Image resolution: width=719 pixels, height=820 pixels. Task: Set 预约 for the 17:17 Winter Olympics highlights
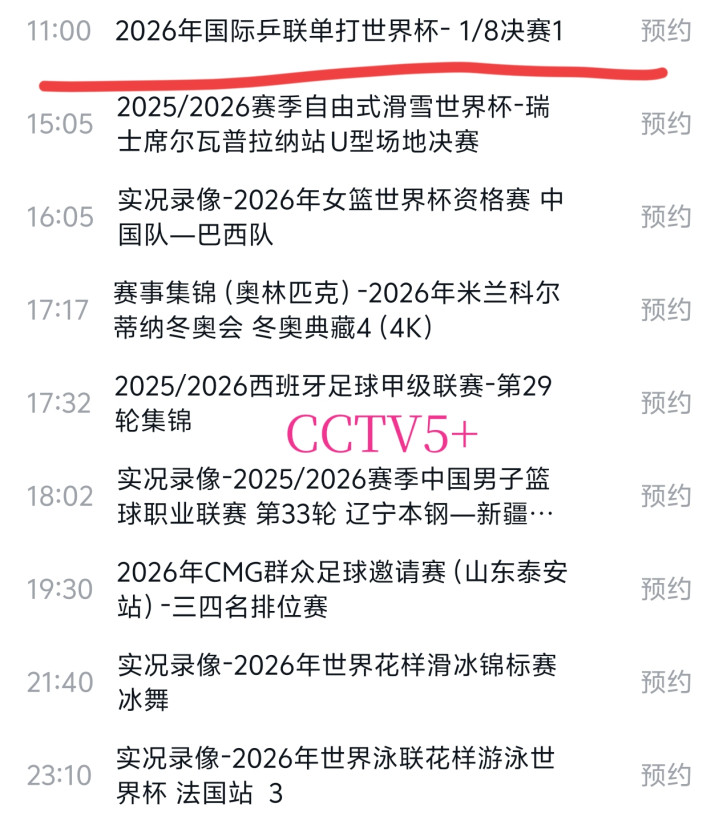tap(665, 309)
